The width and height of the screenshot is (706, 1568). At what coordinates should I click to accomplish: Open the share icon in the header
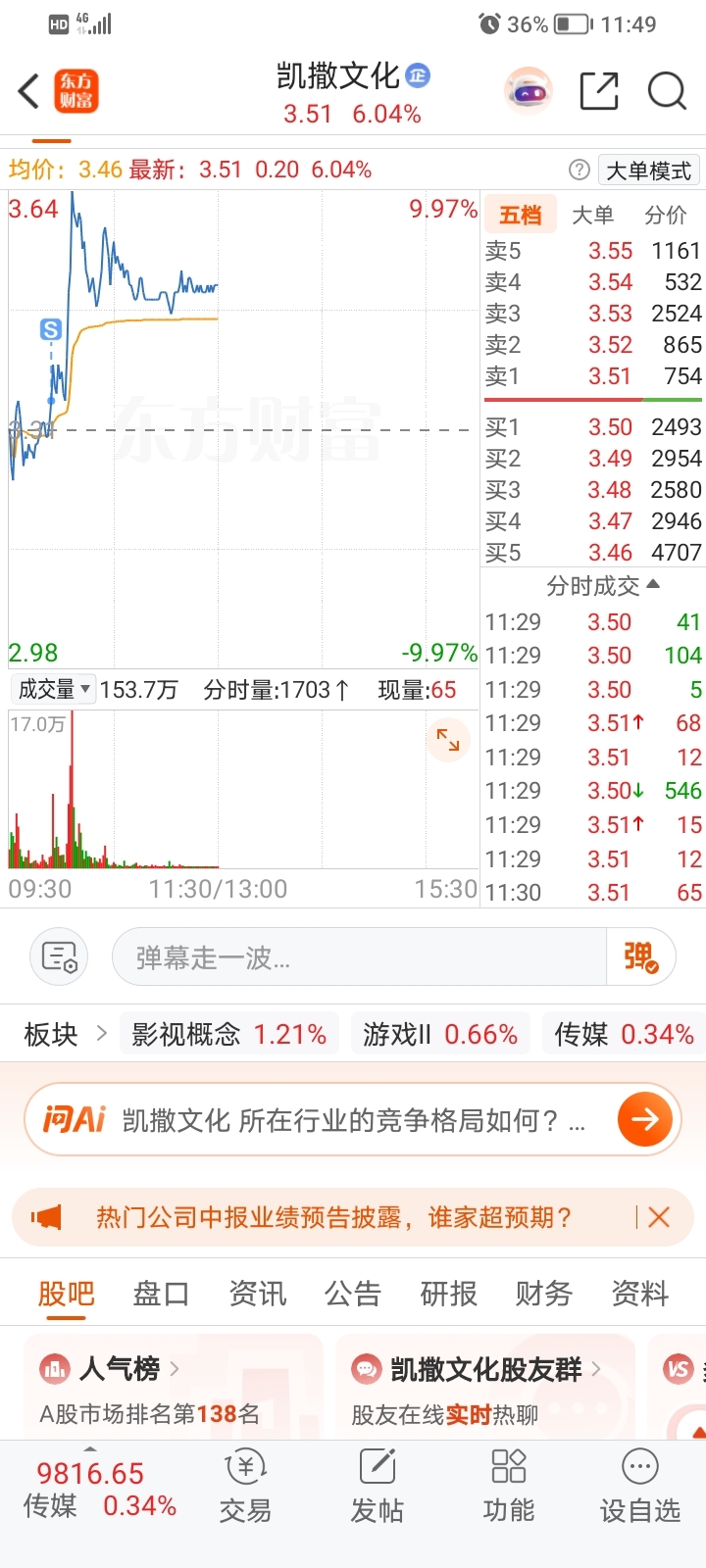pyautogui.click(x=599, y=91)
